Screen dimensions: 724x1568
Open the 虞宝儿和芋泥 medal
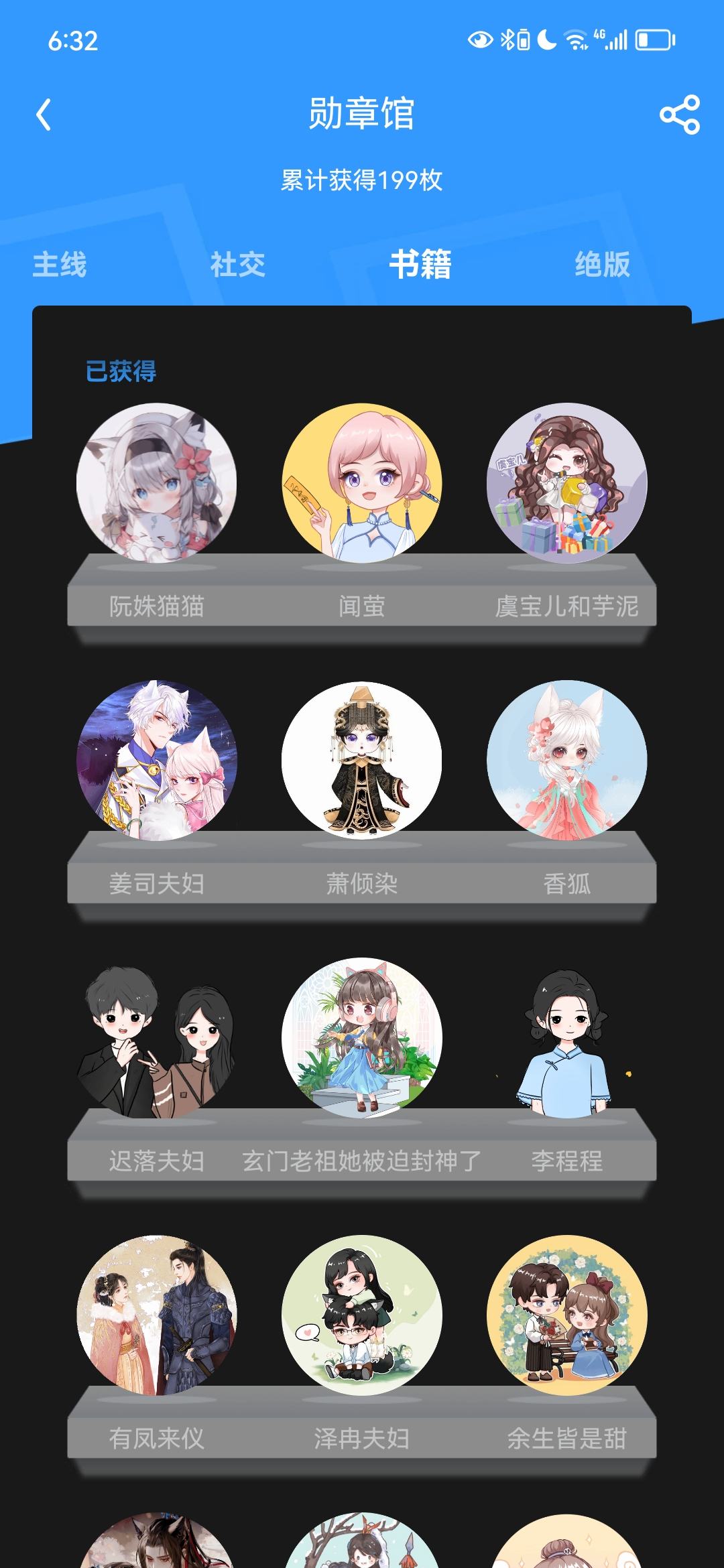tap(567, 483)
